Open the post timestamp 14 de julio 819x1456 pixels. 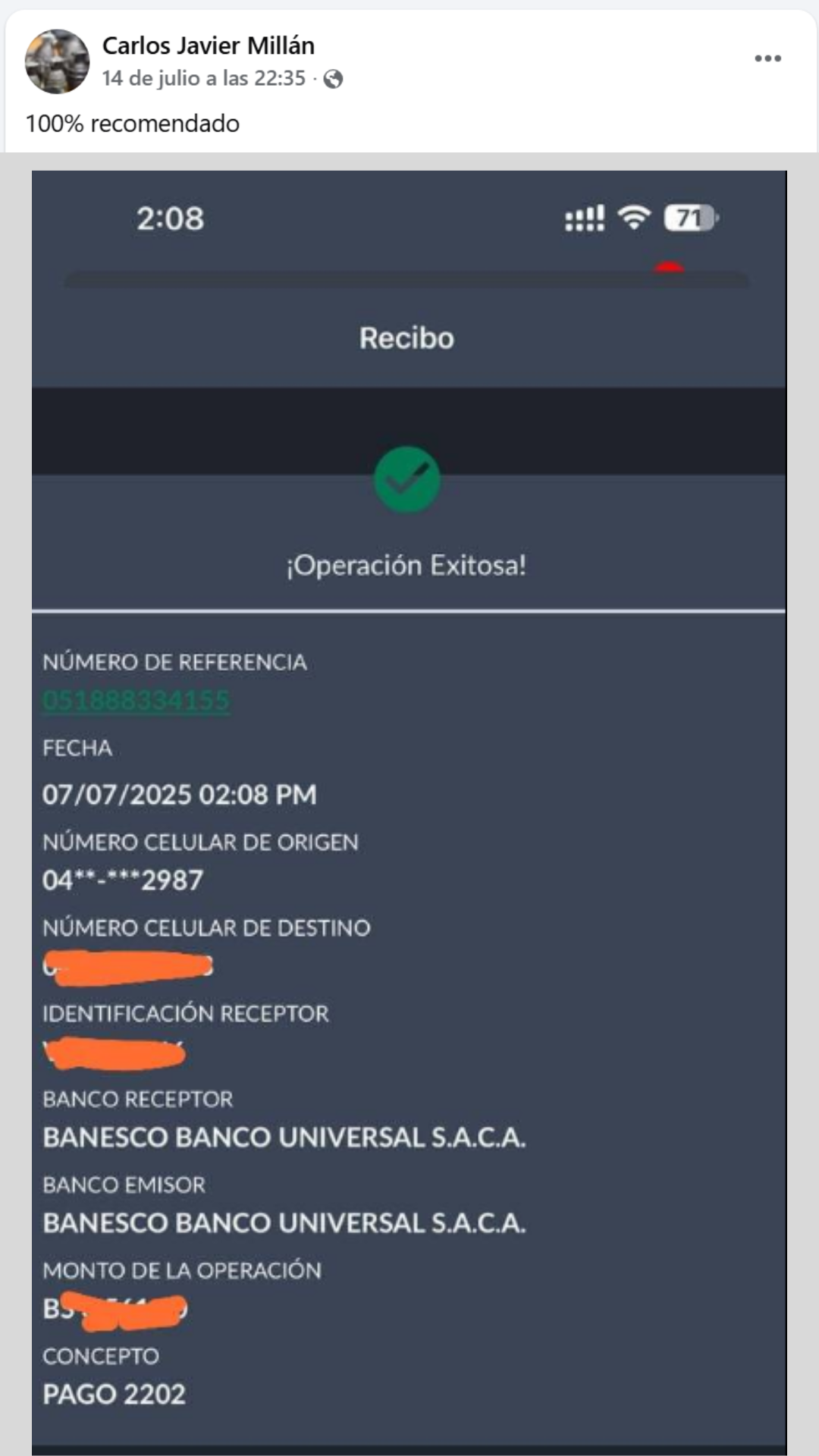pos(203,78)
